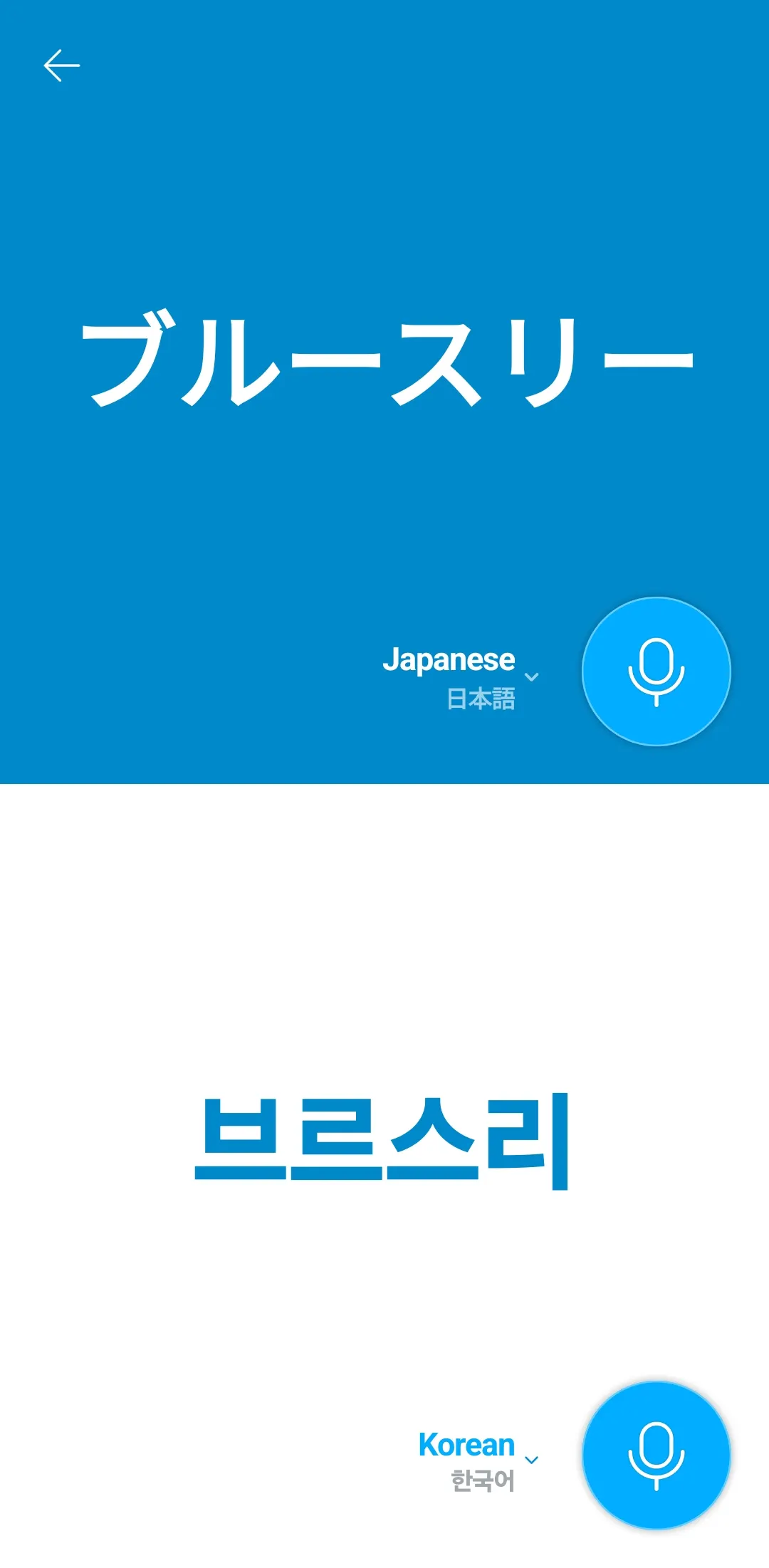Open the Korean language dropdown

tap(478, 1460)
